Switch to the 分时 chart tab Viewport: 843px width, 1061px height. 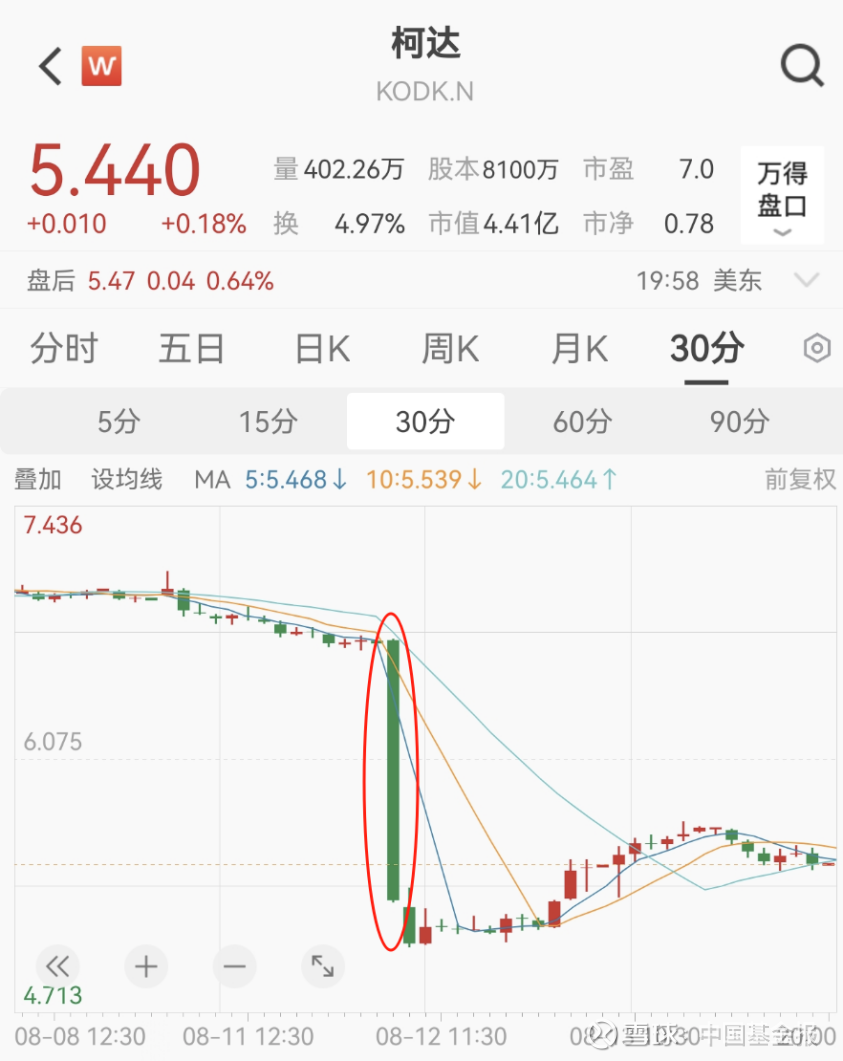pos(64,348)
